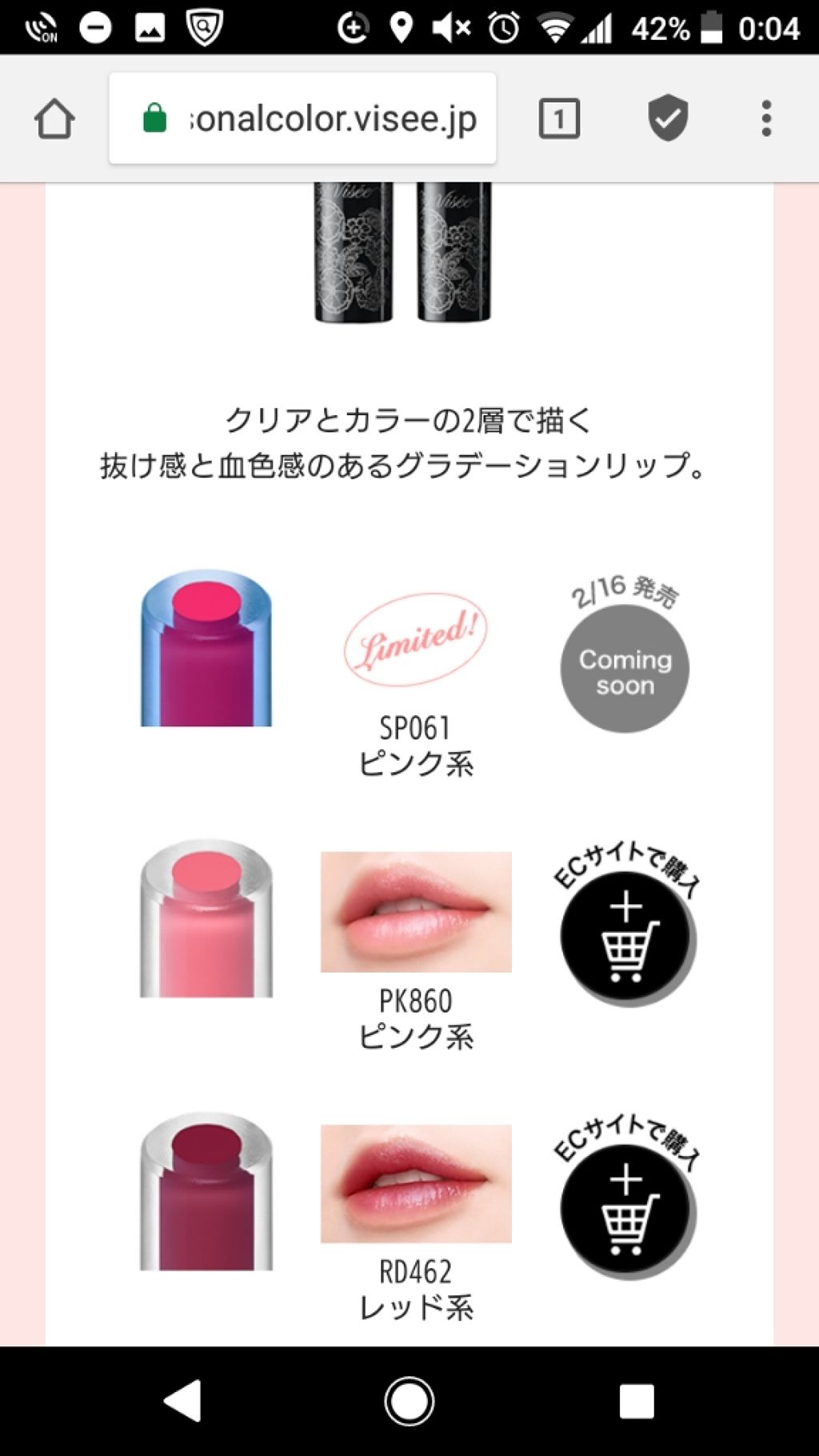The height and width of the screenshot is (1456, 819).
Task: Tap the shield checkmark icon in toolbar
Action: [x=666, y=118]
